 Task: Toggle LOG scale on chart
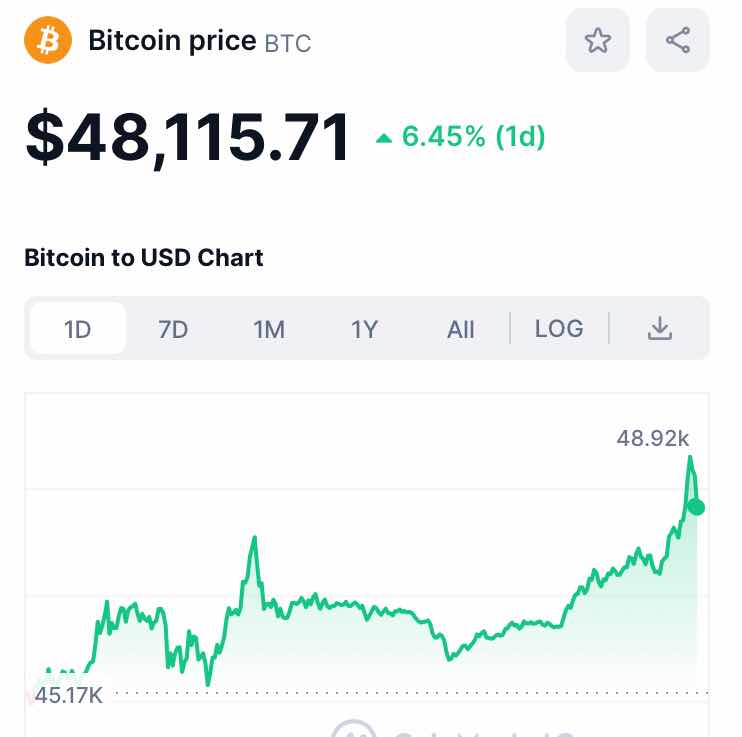coord(559,328)
